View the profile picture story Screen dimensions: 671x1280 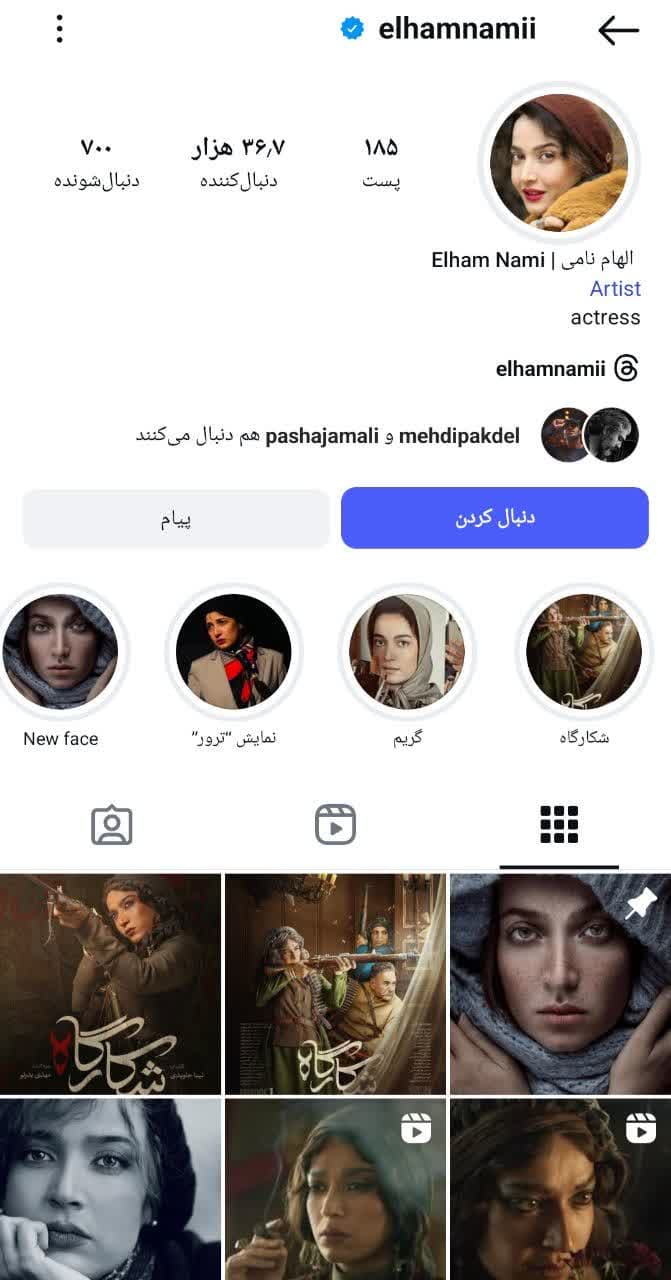pyautogui.click(x=559, y=162)
